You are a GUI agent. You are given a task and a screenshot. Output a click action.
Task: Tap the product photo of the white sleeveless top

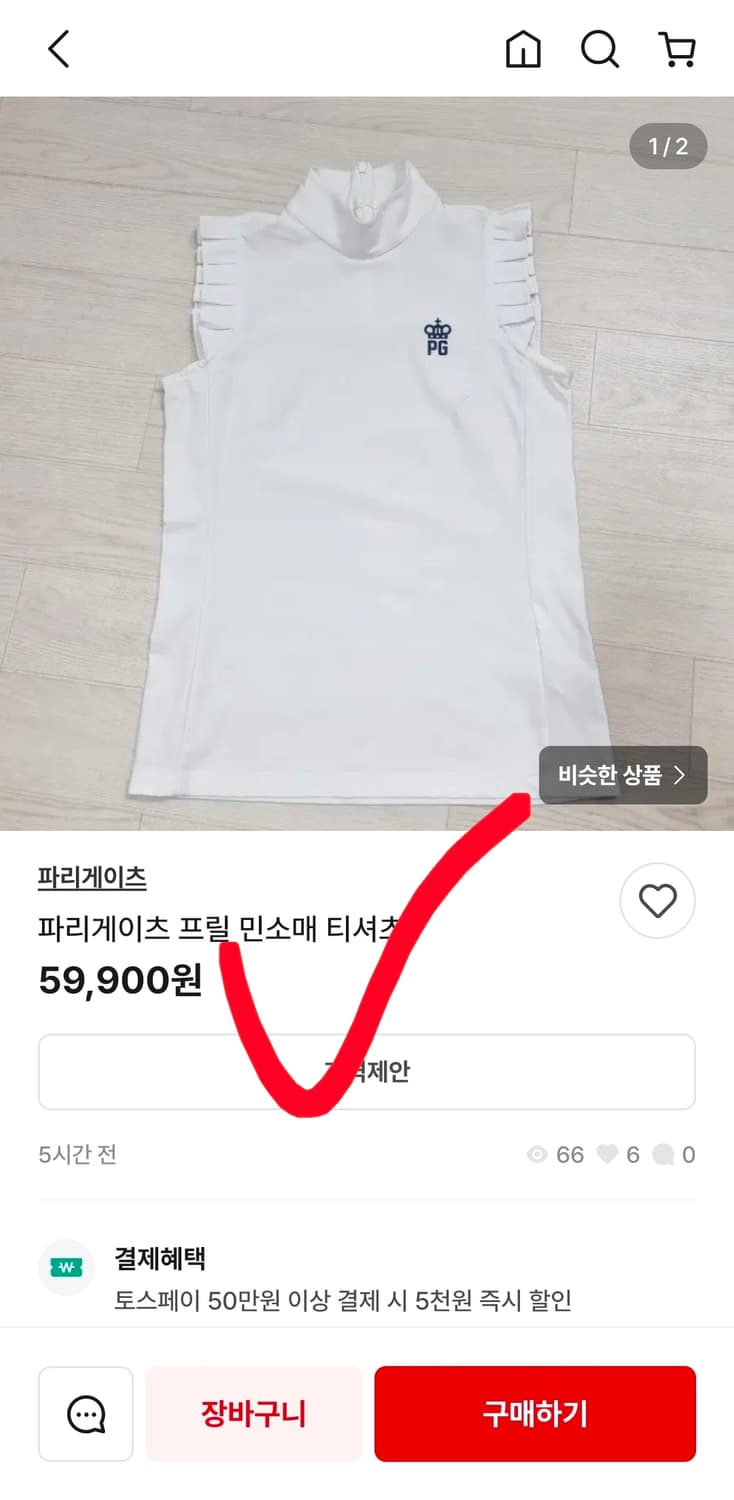pos(367,450)
